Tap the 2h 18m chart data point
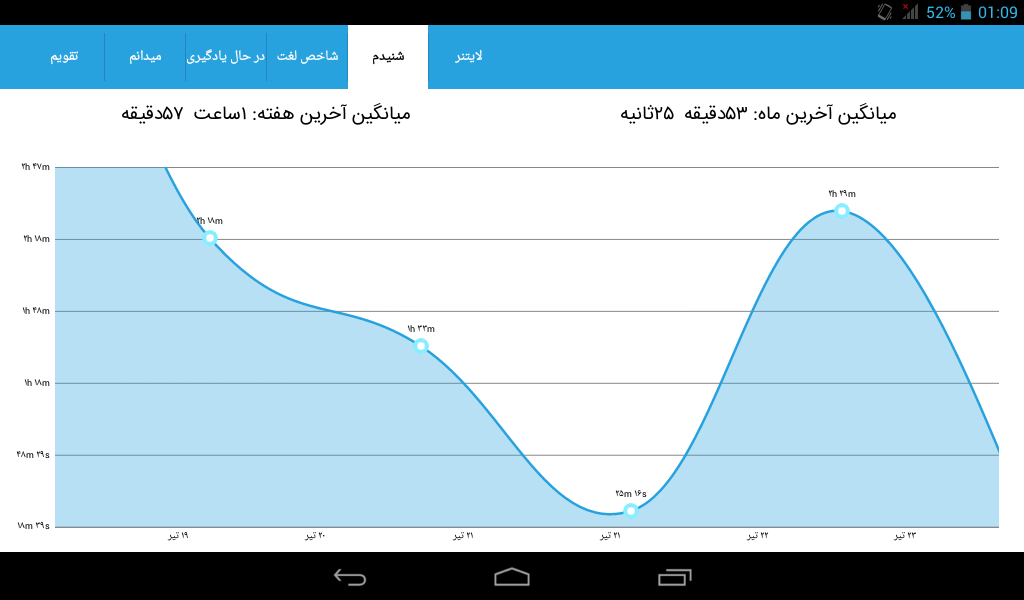 [x=210, y=238]
